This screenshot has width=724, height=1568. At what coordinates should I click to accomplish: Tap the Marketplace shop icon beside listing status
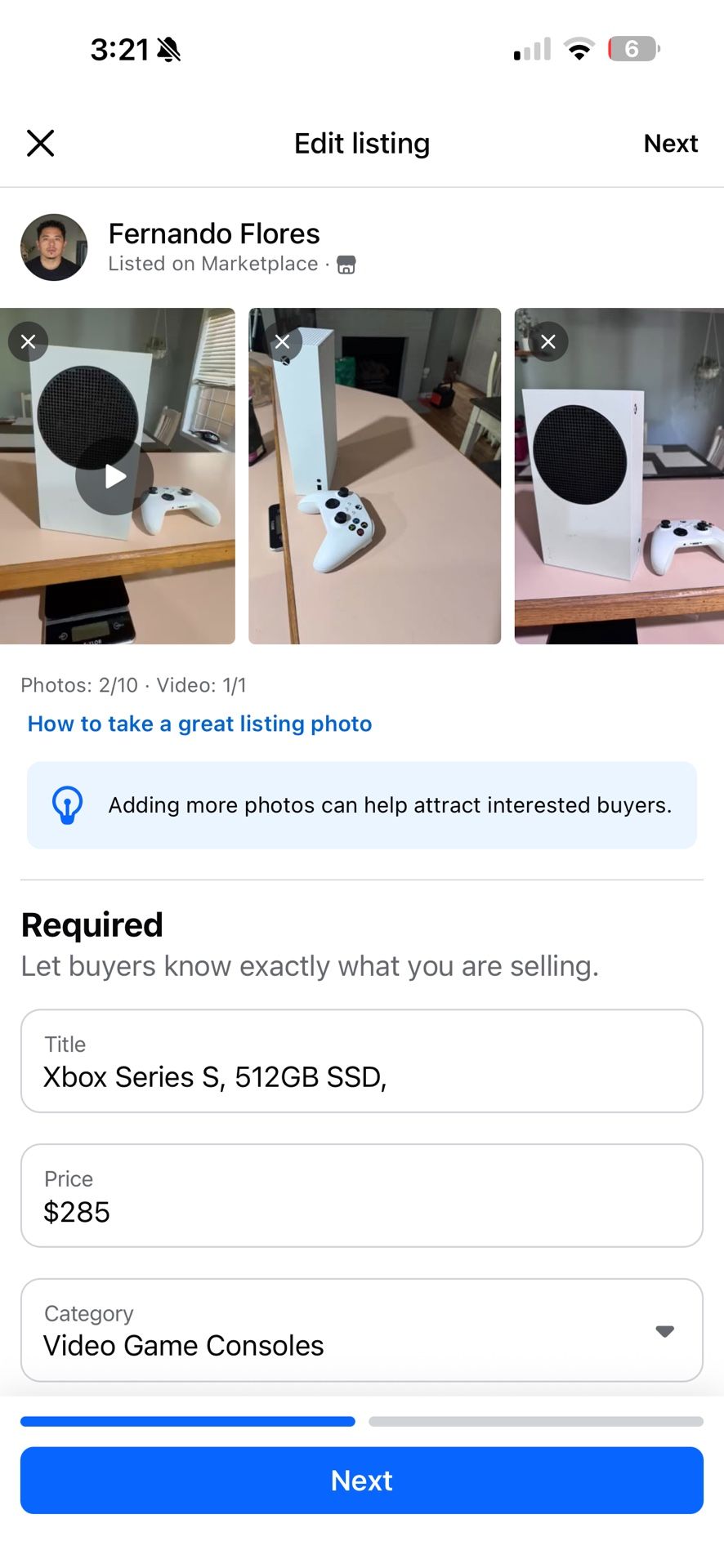[x=346, y=265]
